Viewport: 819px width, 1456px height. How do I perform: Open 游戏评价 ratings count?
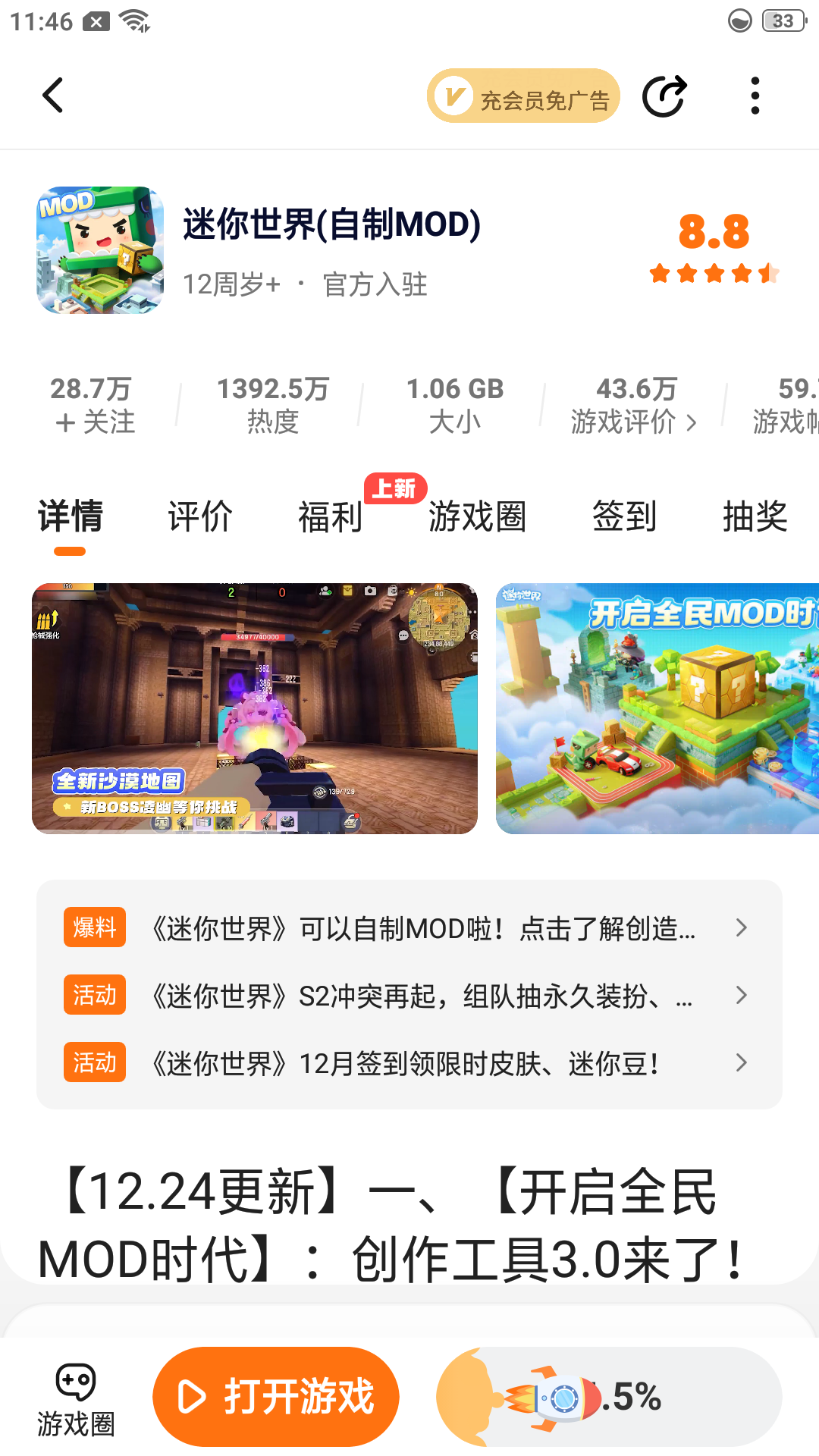click(635, 406)
